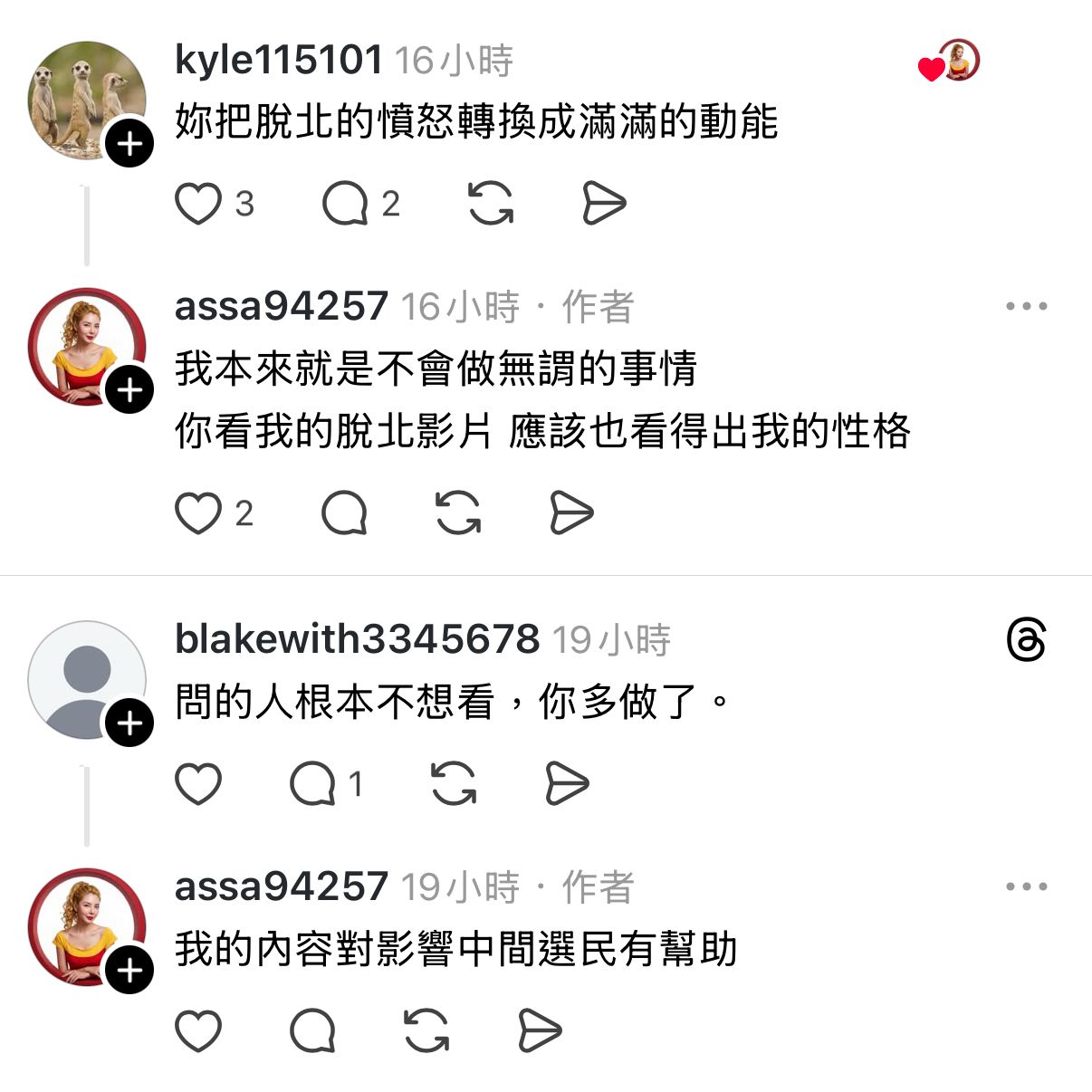This screenshot has width=1092, height=1092.
Task: Open kyle115101's profile from username
Action: [x=278, y=61]
